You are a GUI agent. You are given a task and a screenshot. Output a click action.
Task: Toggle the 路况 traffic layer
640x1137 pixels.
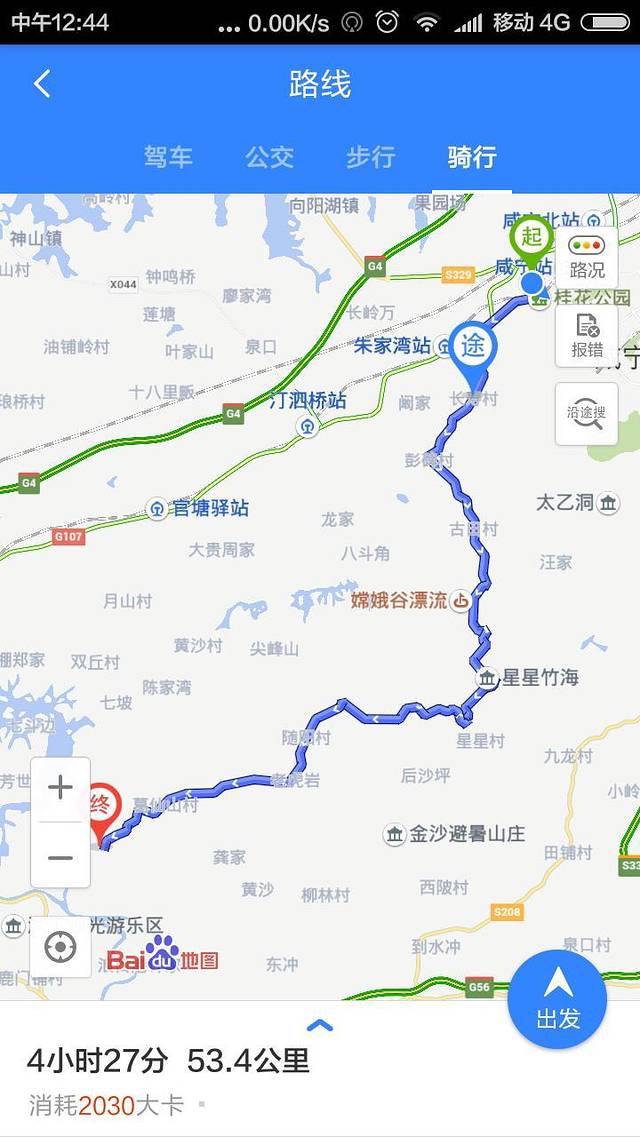[x=586, y=257]
